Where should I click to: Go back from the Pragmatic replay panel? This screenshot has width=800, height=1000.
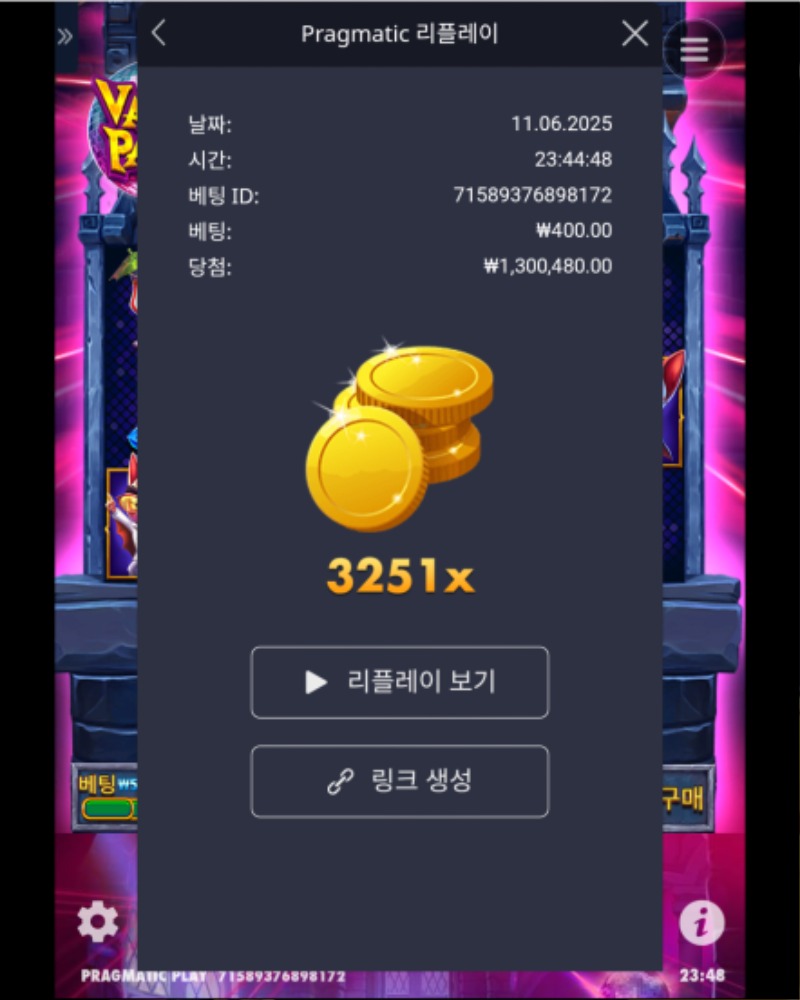point(158,33)
